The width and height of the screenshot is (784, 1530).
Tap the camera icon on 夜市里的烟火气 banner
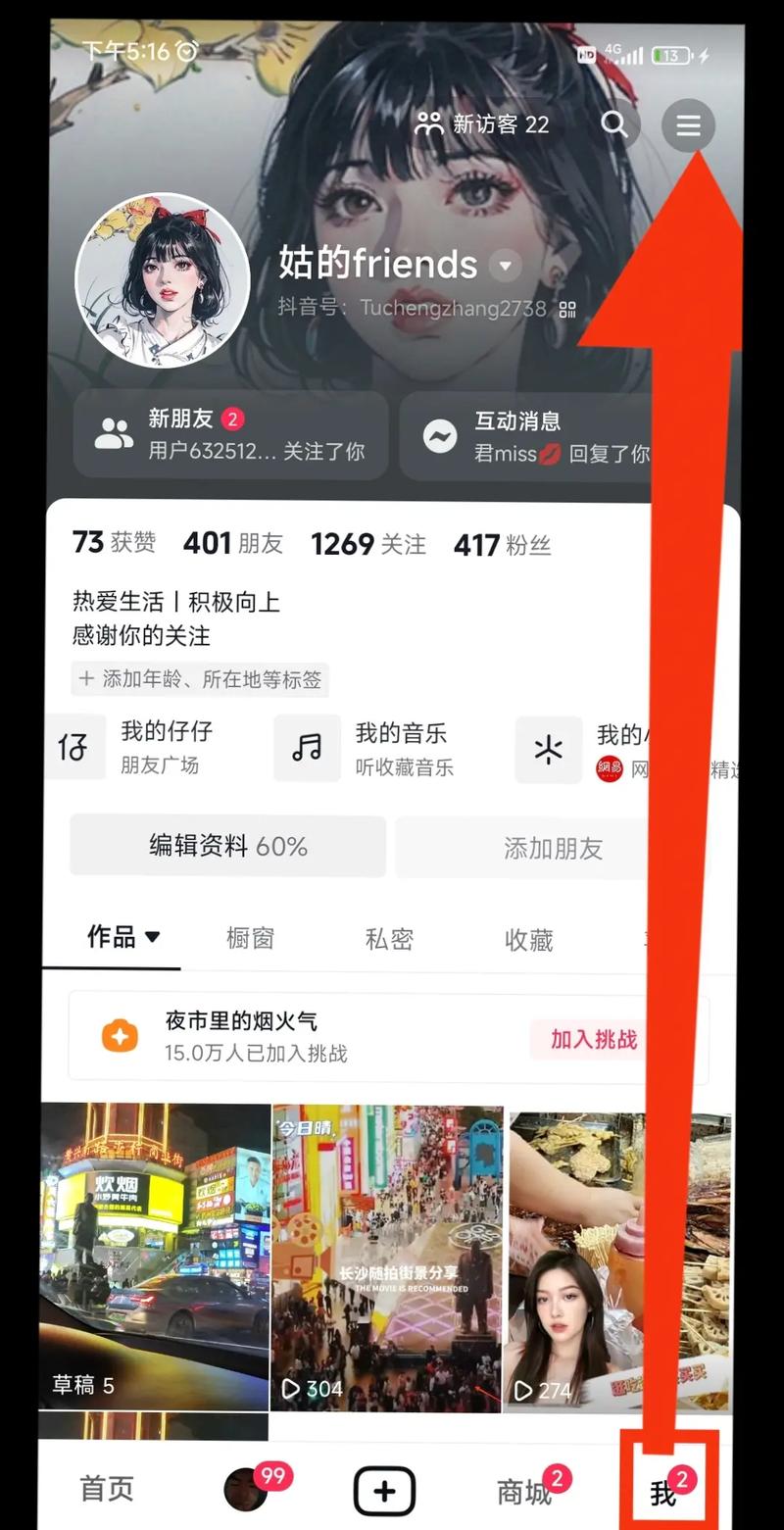[120, 1036]
